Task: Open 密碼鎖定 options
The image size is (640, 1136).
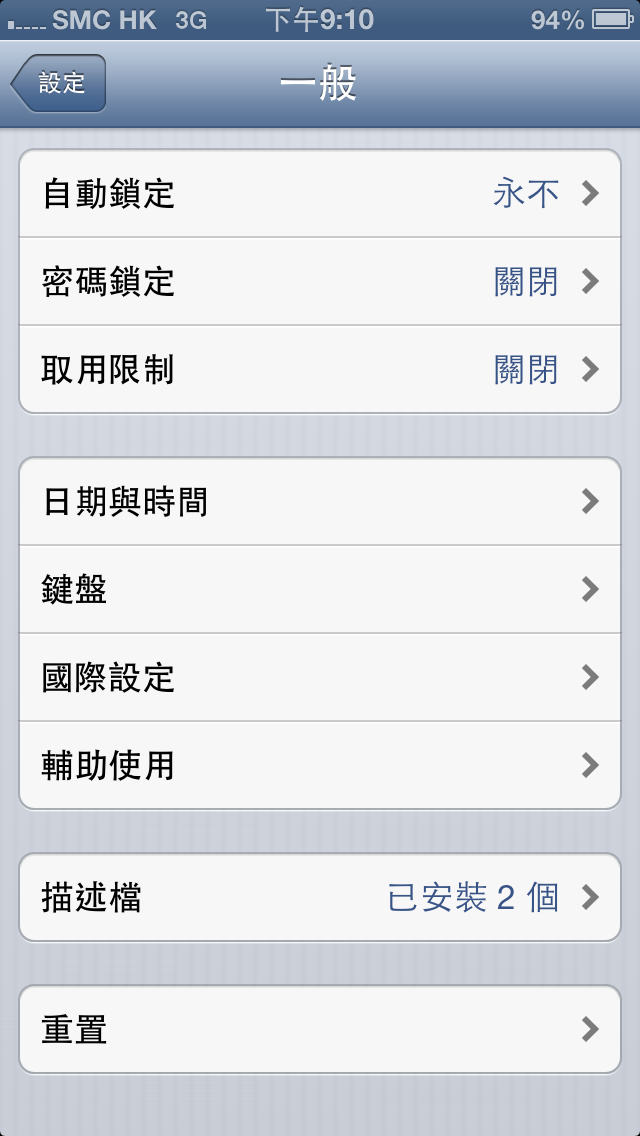Action: coord(320,281)
